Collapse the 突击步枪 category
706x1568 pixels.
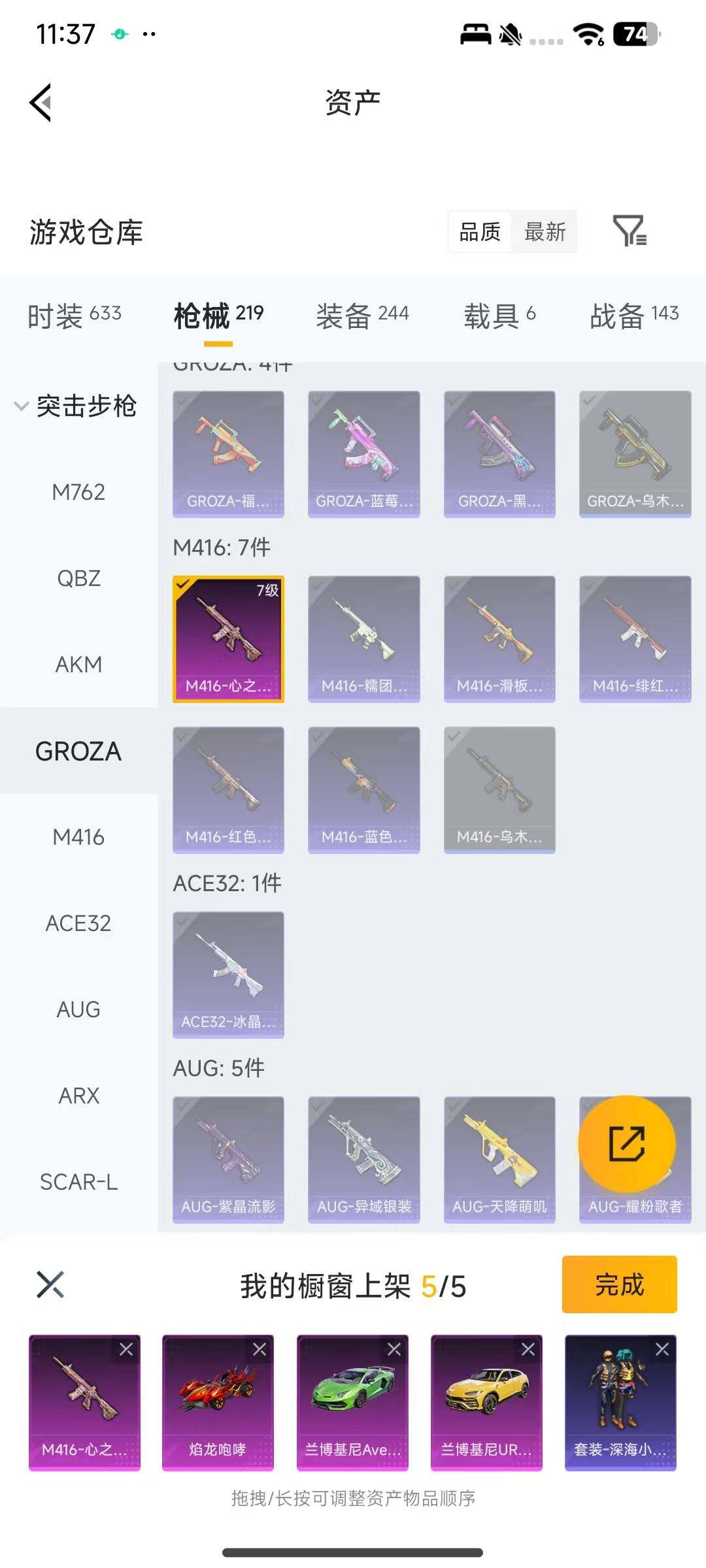pyautogui.click(x=22, y=406)
